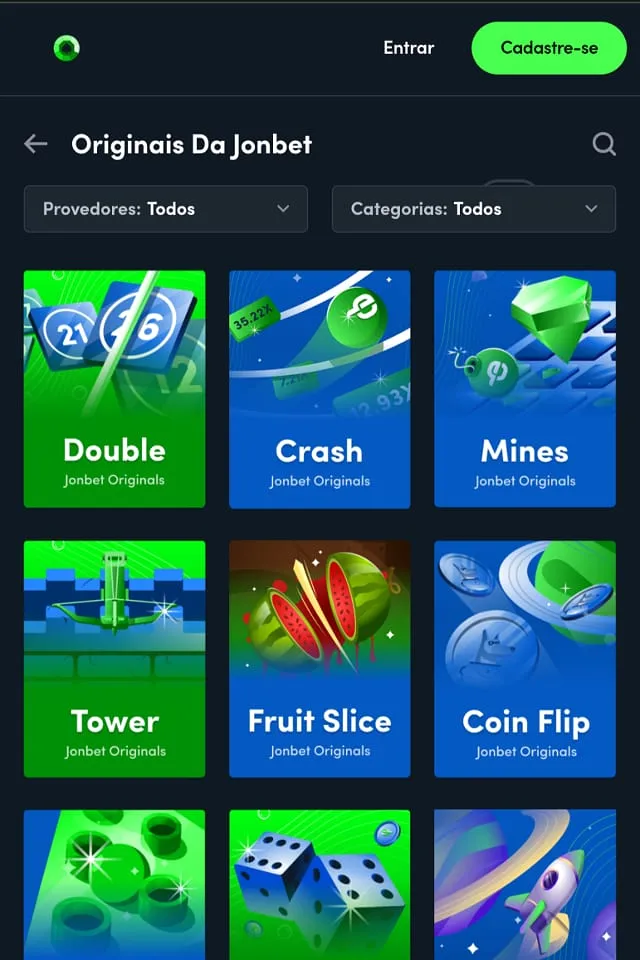
Task: Open the green rings game tile
Action: [114, 885]
